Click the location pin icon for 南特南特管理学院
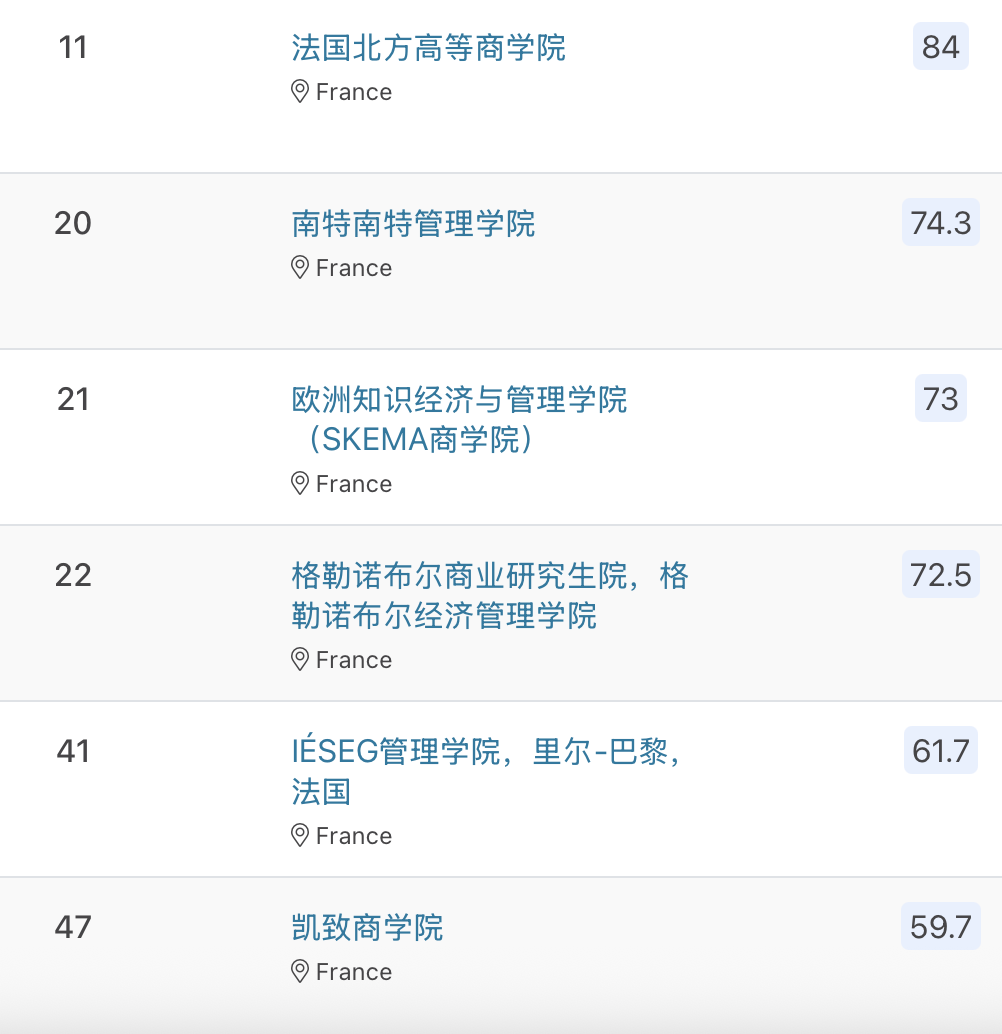The height and width of the screenshot is (1034, 1002). [x=300, y=267]
